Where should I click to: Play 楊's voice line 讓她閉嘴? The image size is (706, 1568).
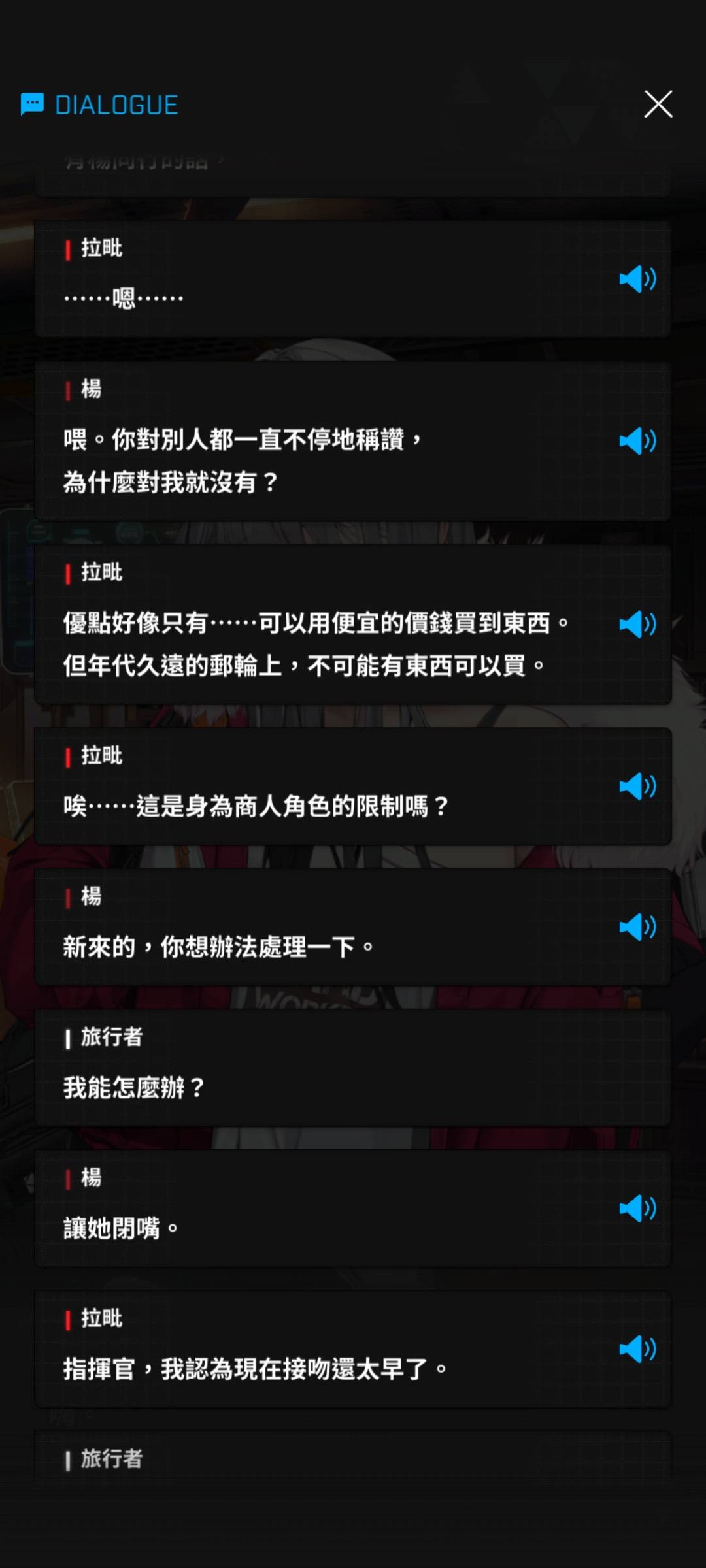(637, 1208)
